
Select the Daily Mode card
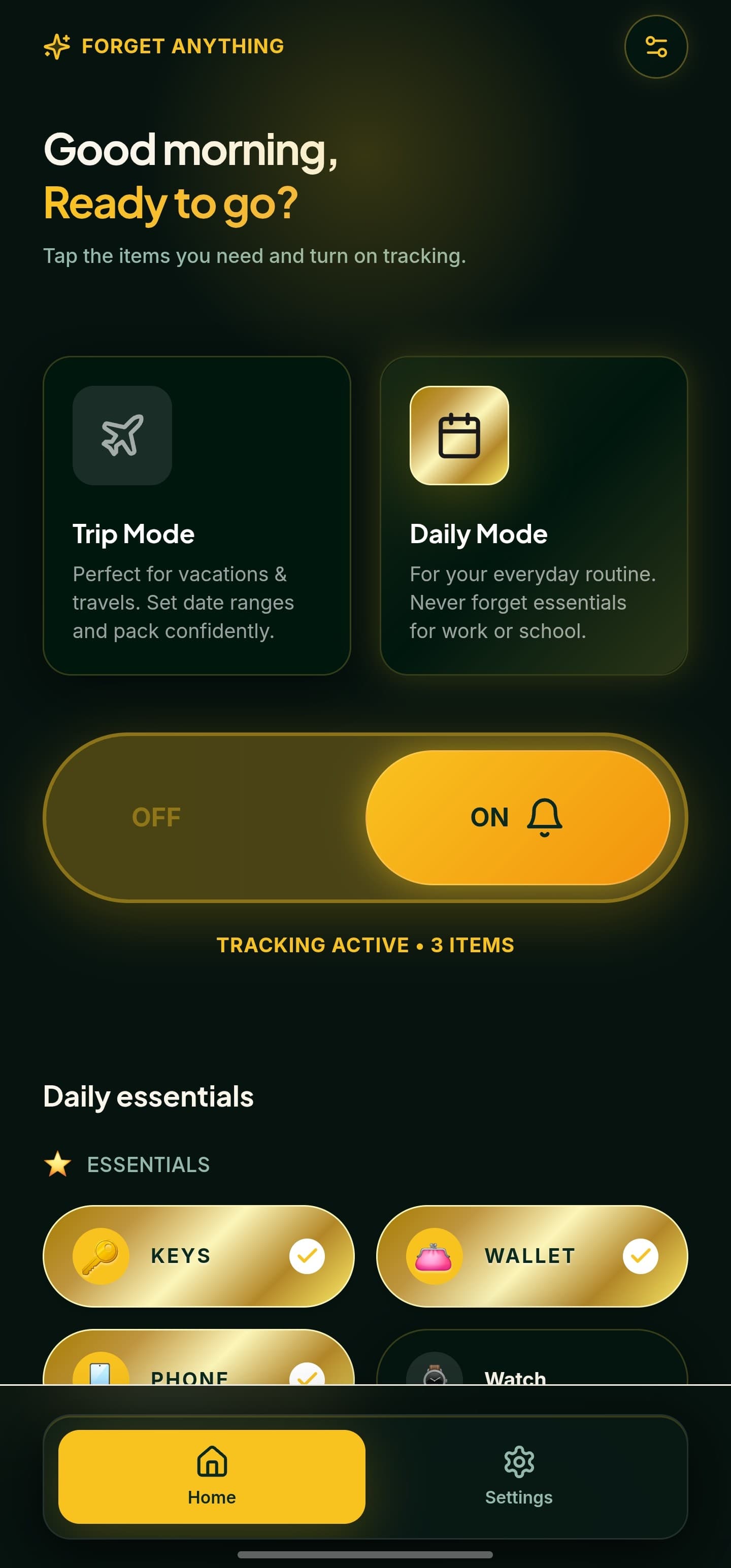534,516
